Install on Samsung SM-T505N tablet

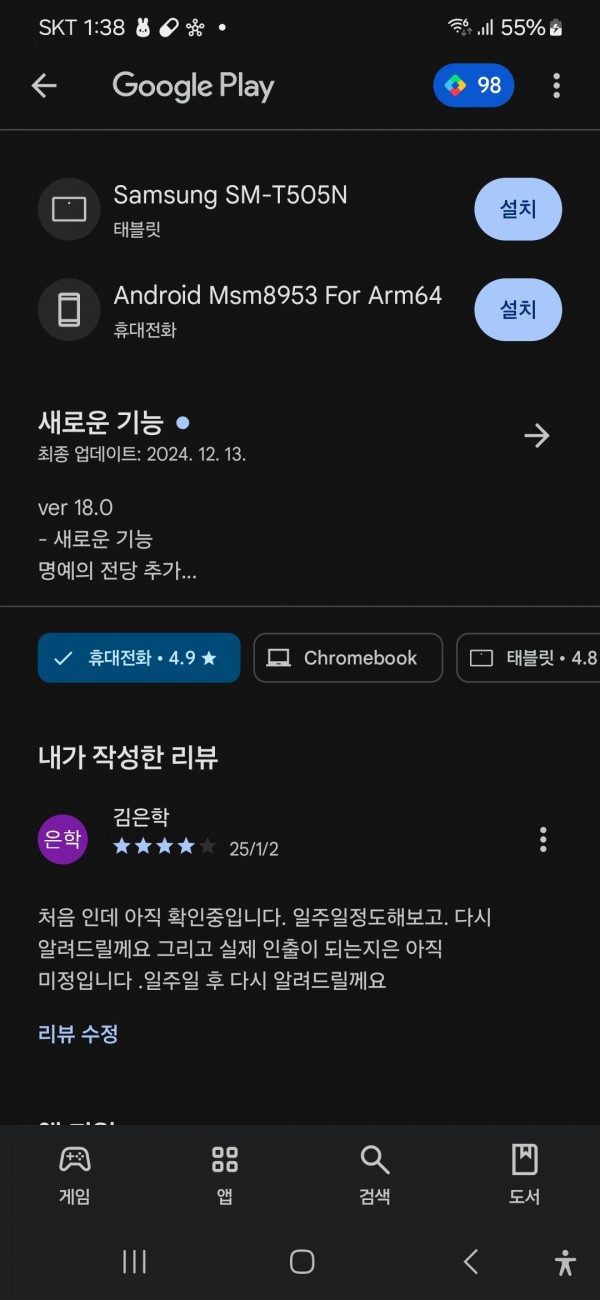point(518,209)
